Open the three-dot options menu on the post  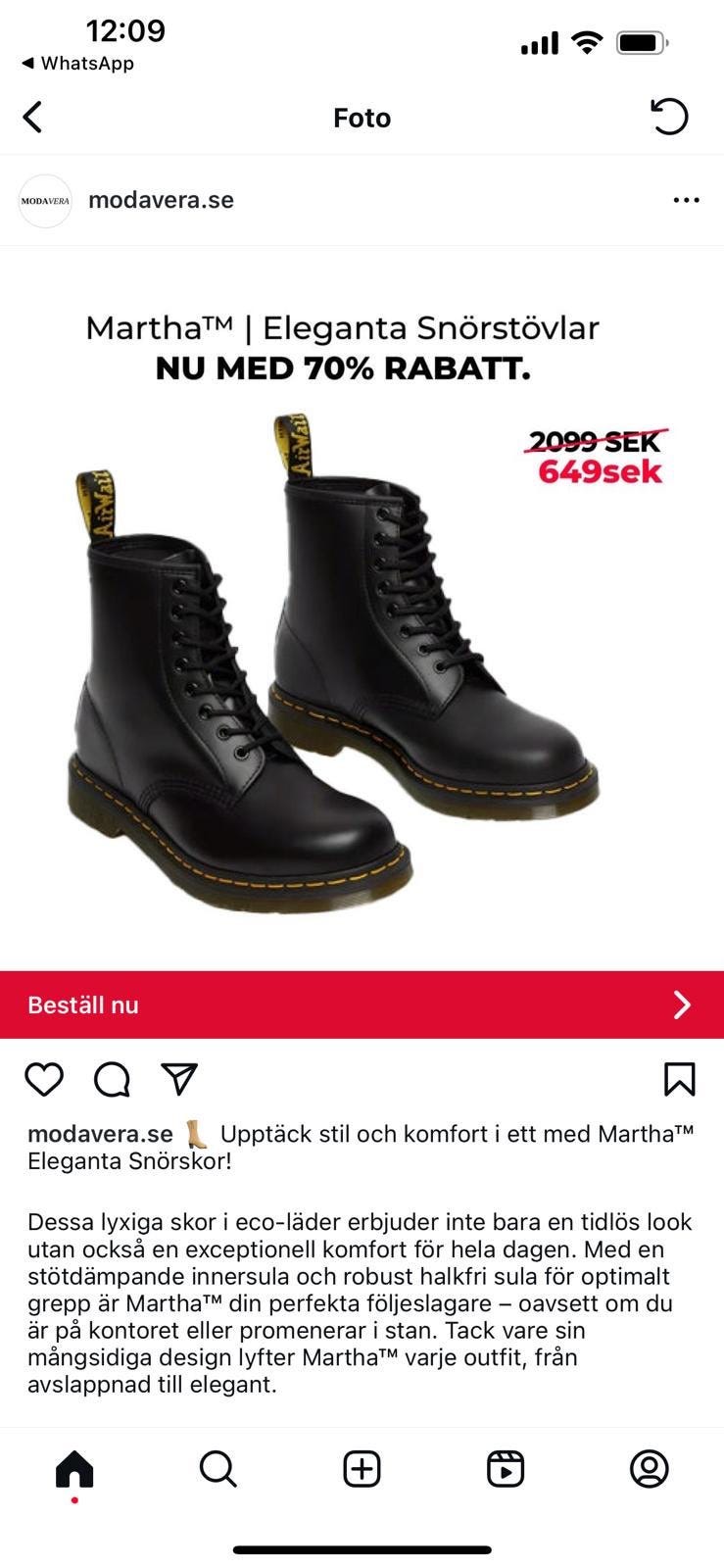point(686,199)
